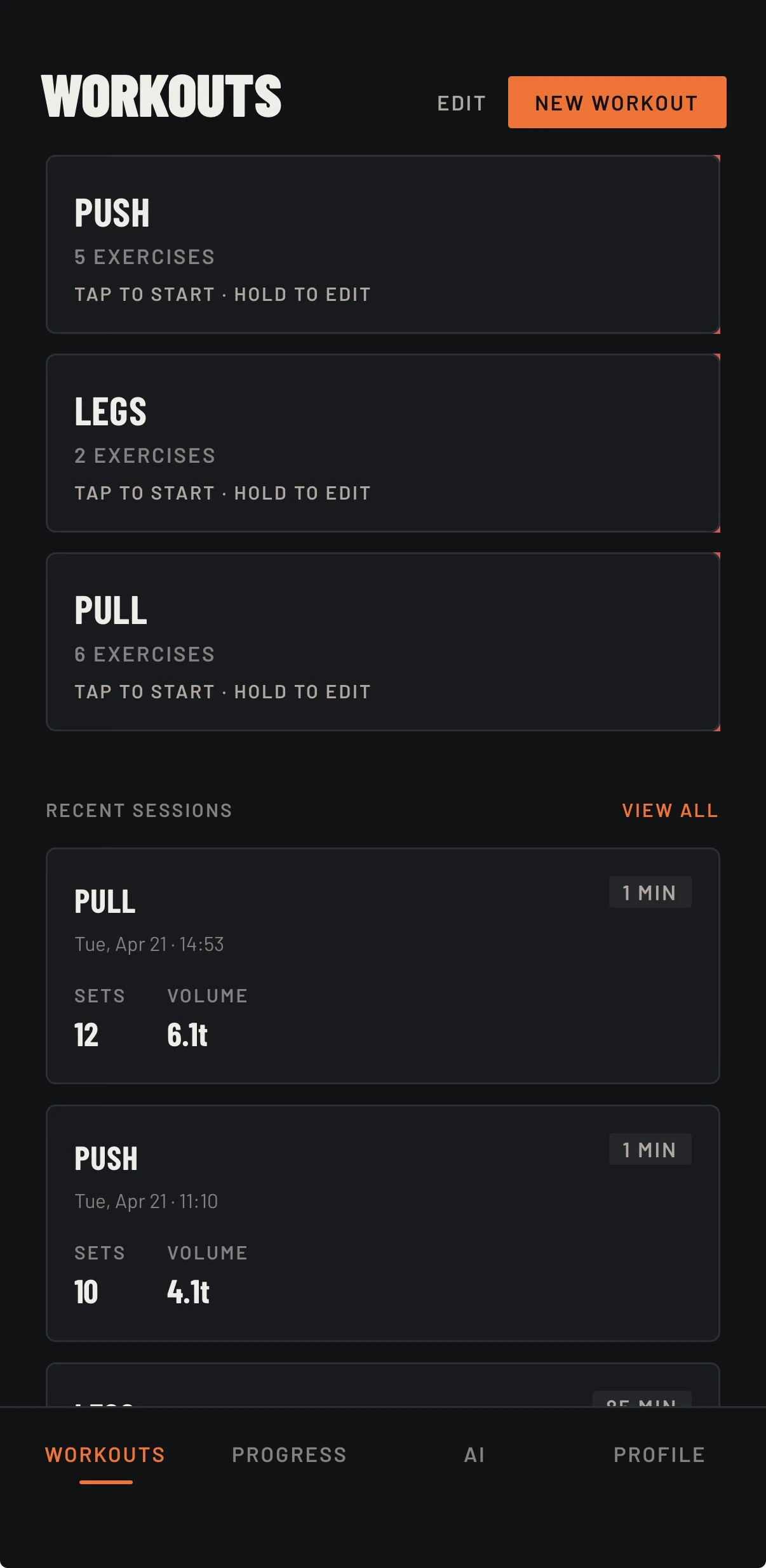The image size is (766, 1568).
Task: Tap the 1 MIN badge on PUSH session
Action: (649, 1149)
